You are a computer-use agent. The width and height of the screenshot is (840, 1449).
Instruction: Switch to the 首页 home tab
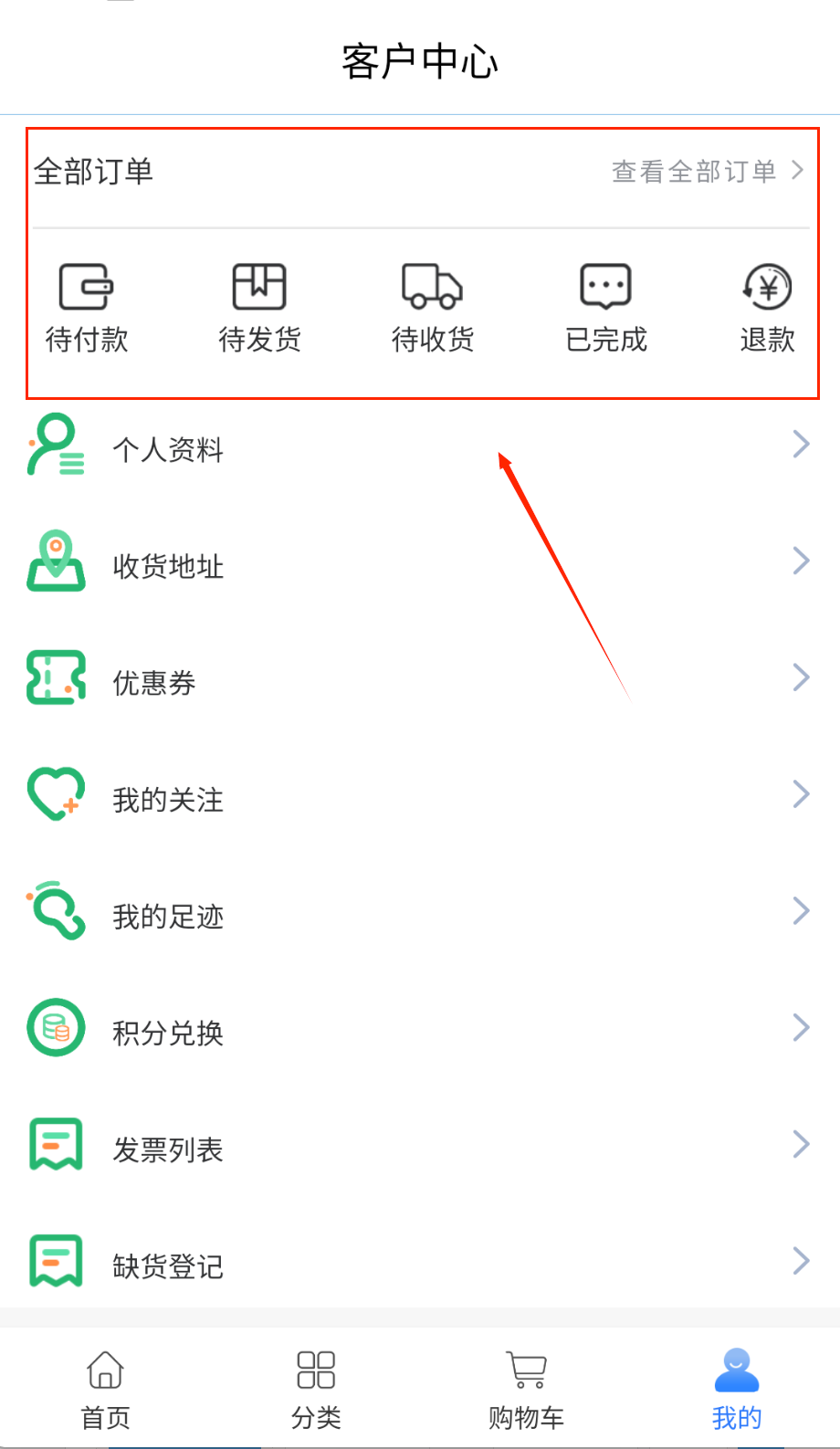105,1390
